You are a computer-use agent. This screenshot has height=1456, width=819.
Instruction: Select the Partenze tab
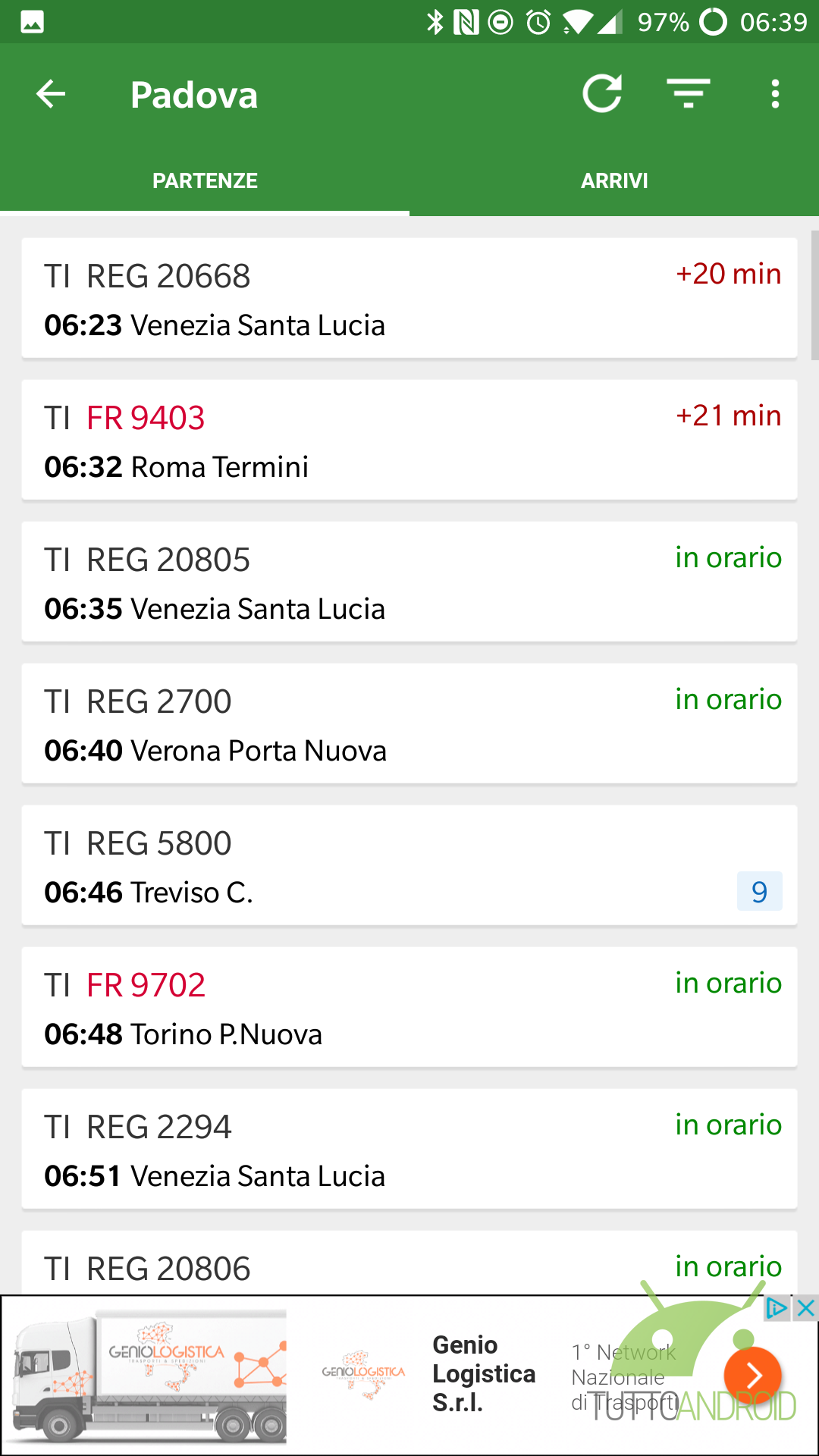pos(205,180)
